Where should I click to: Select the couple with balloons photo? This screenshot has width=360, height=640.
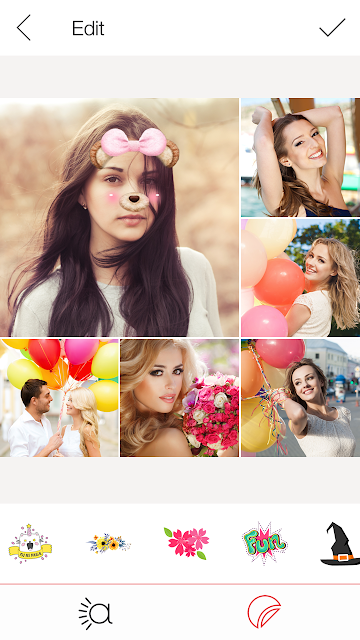(59, 398)
